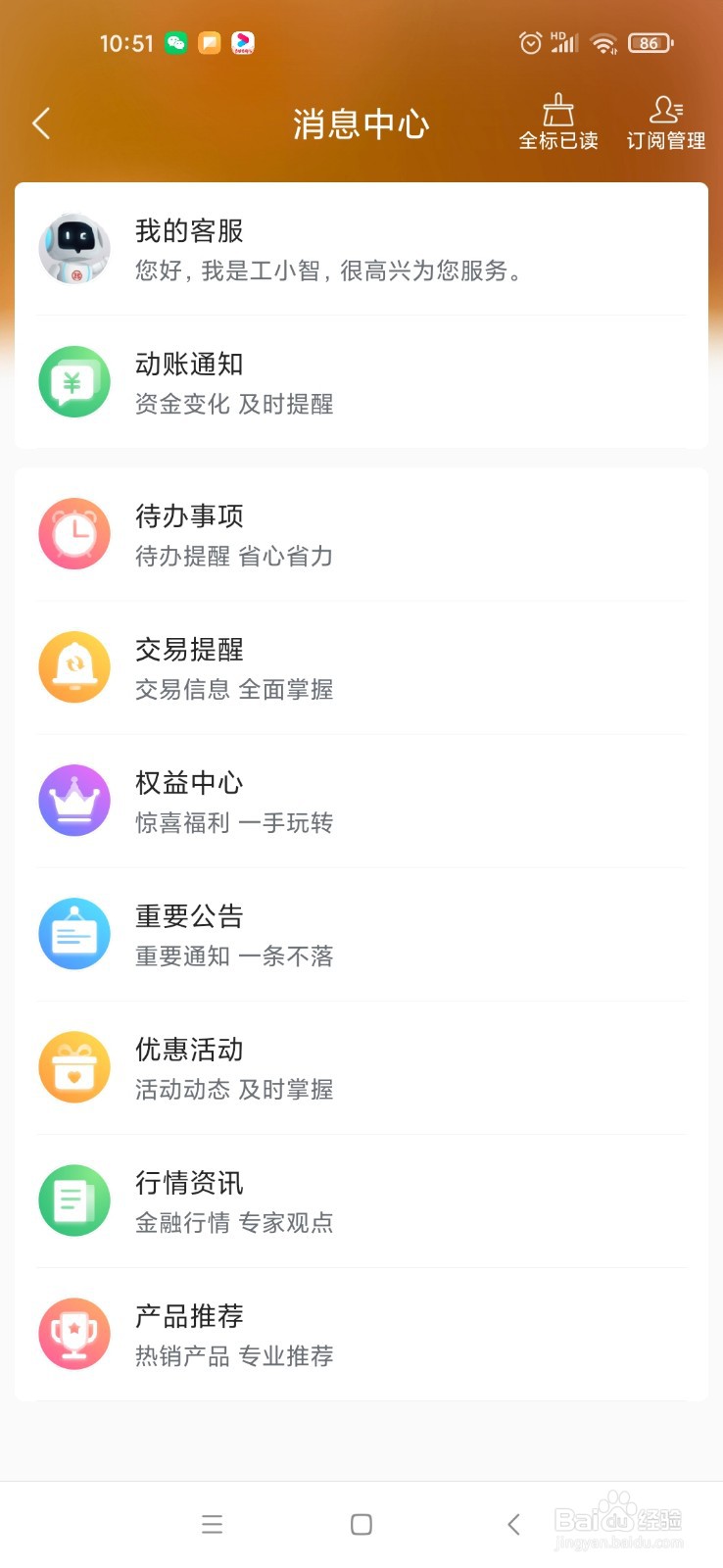Open the 我的客服 customer service chat
This screenshot has height=1568, width=723.
pyautogui.click(x=361, y=249)
